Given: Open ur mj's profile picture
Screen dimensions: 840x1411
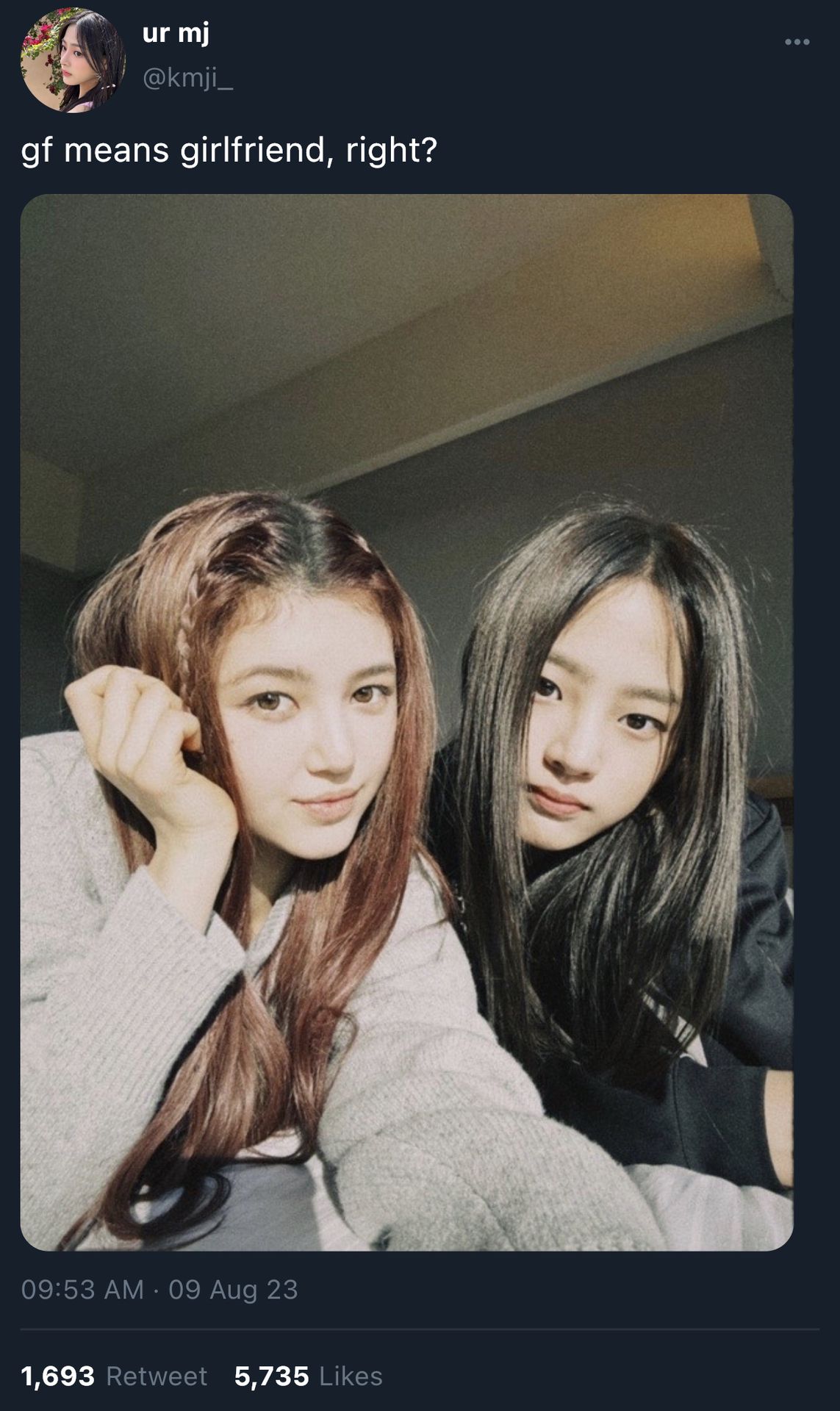Looking at the screenshot, I should click(x=73, y=60).
